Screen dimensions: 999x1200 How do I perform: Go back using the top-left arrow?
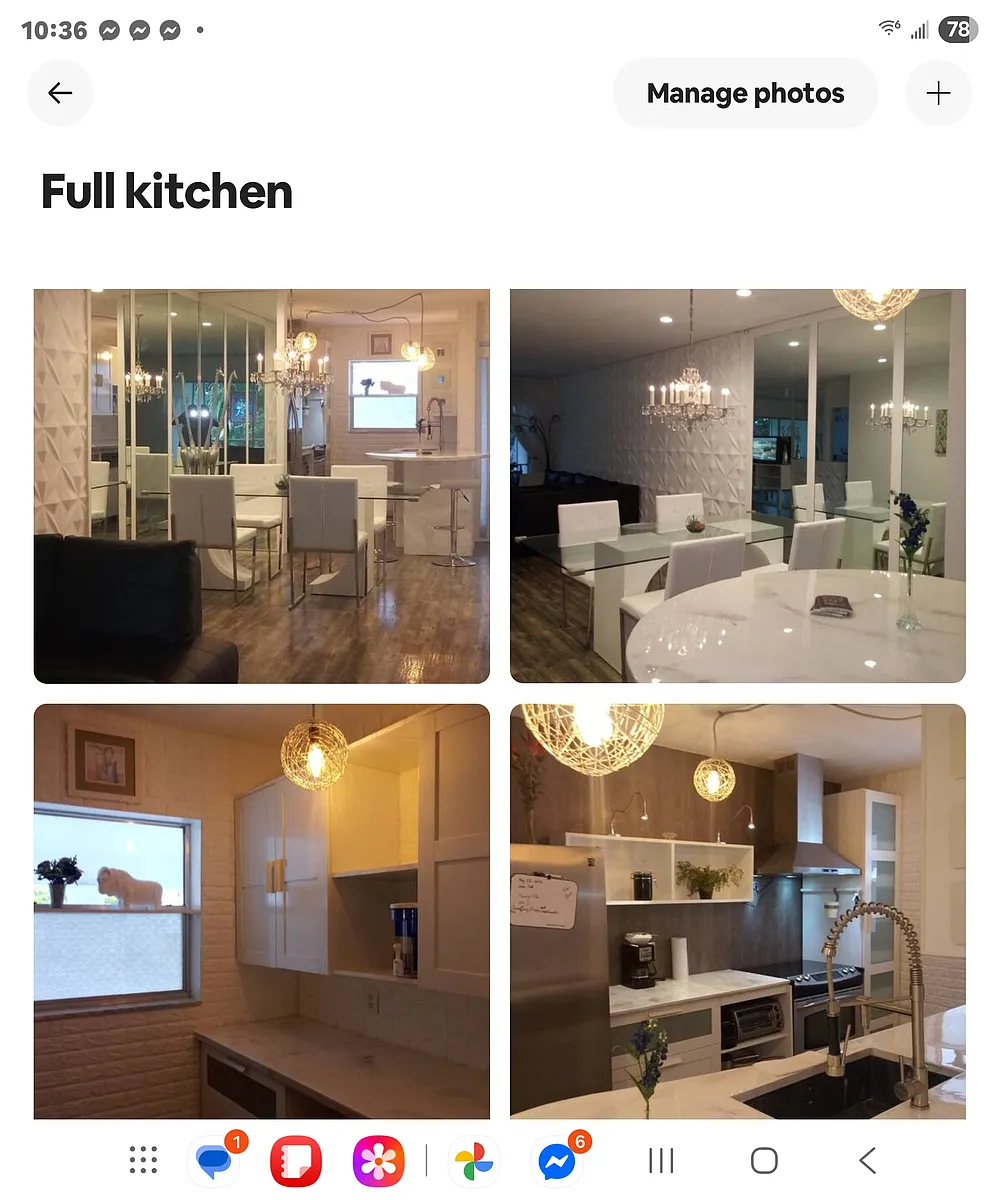60,93
